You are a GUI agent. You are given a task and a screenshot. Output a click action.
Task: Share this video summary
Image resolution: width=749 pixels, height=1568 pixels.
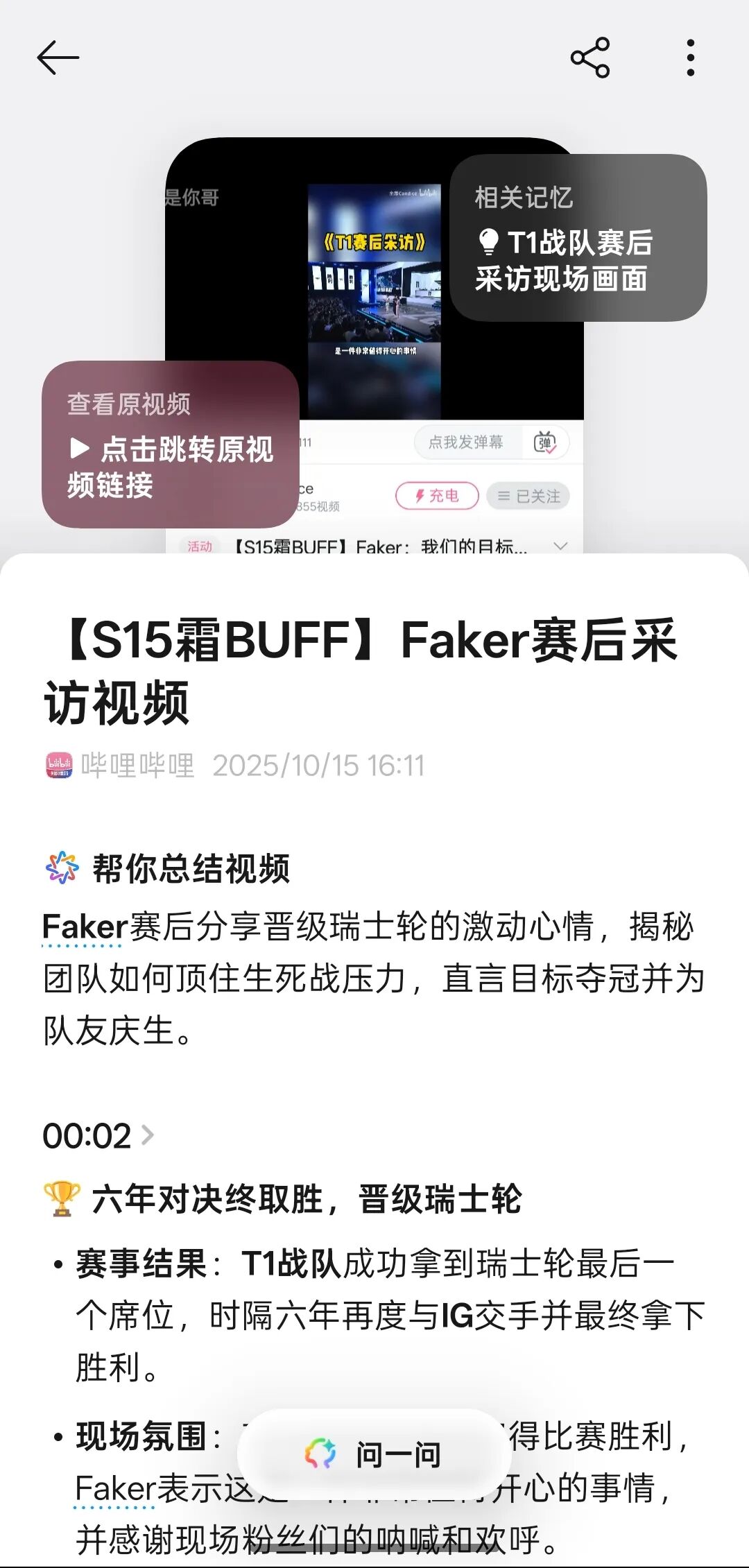[x=589, y=58]
